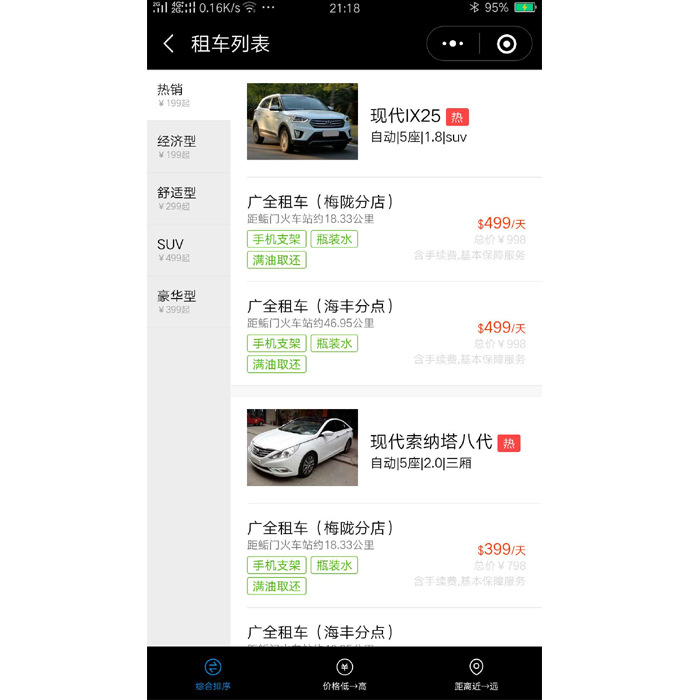Open the 现代索纳塔八代 car card
This screenshot has height=700, width=700.
[x=394, y=448]
